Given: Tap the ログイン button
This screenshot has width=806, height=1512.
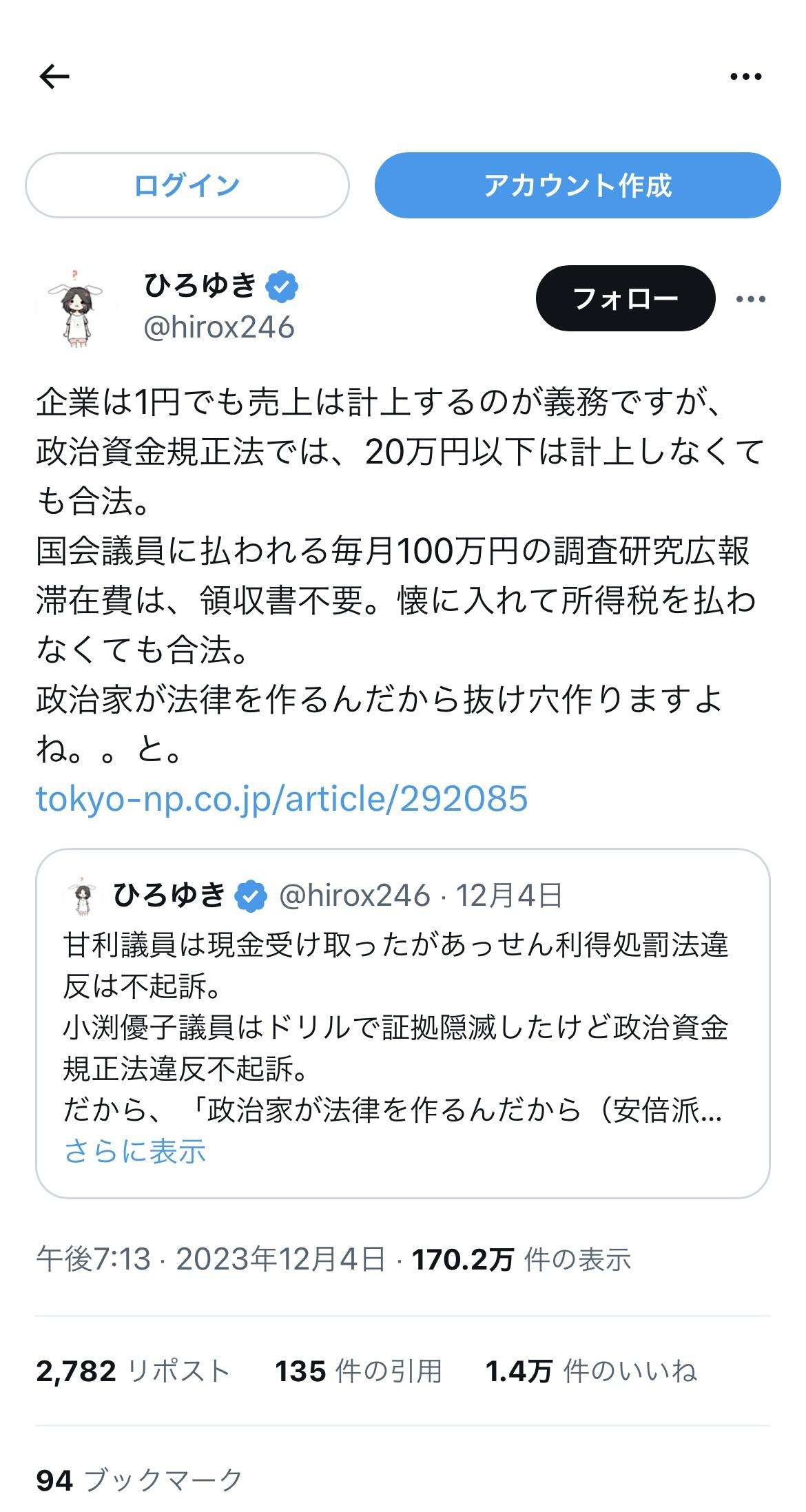Looking at the screenshot, I should (x=187, y=185).
